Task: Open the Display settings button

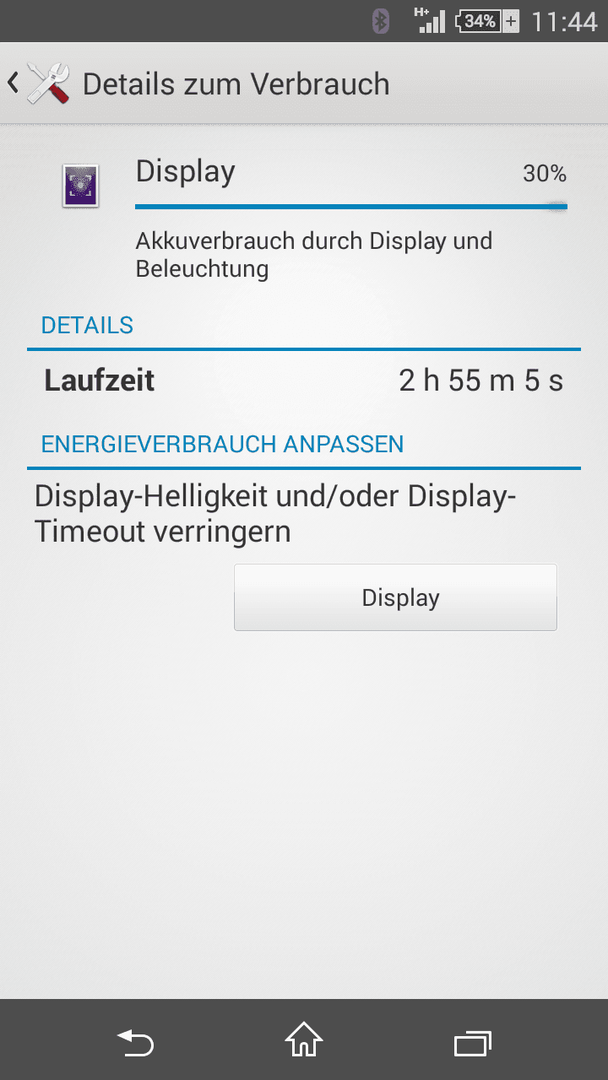Action: 395,597
